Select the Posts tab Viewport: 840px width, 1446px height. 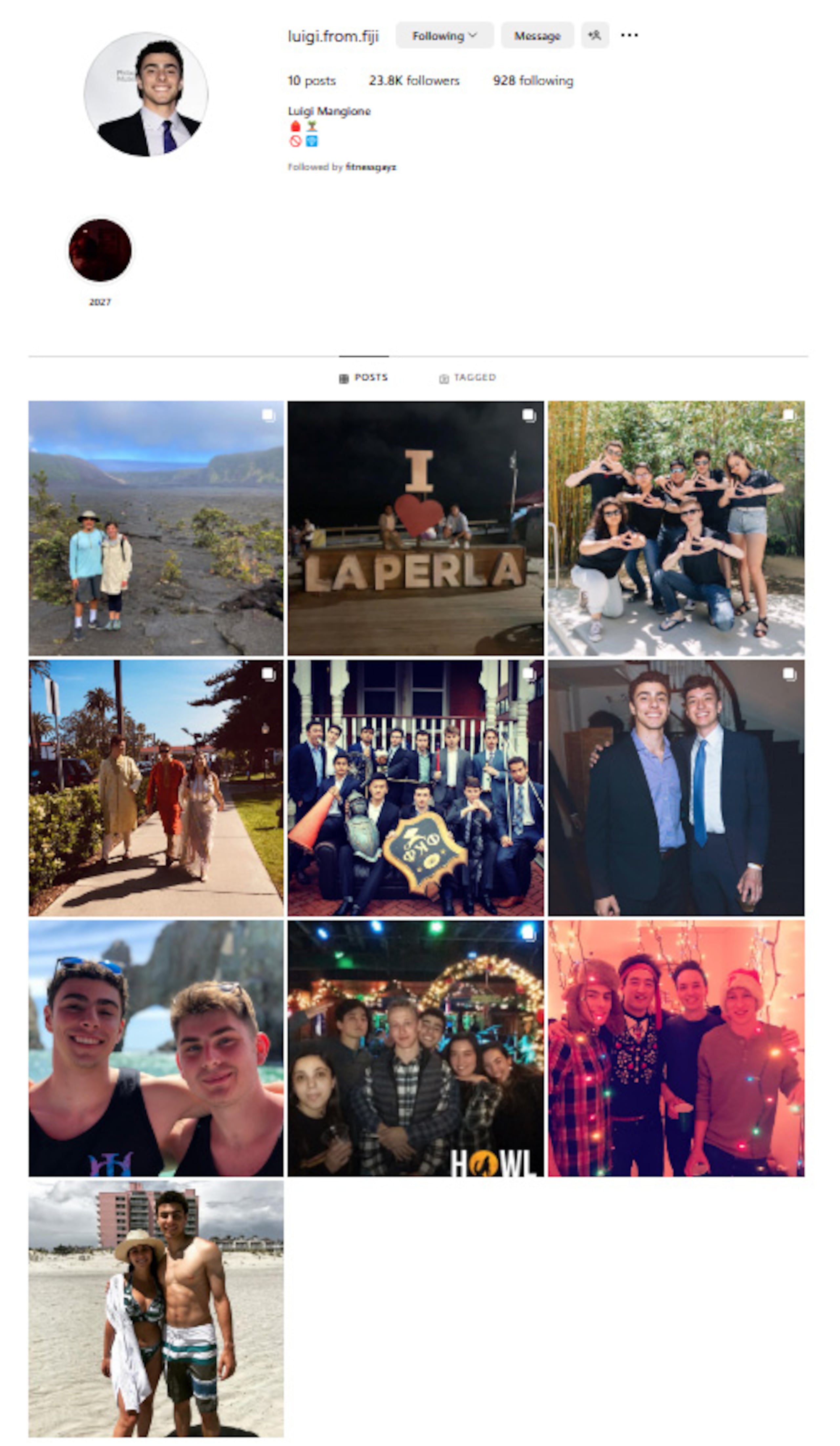pyautogui.click(x=364, y=378)
